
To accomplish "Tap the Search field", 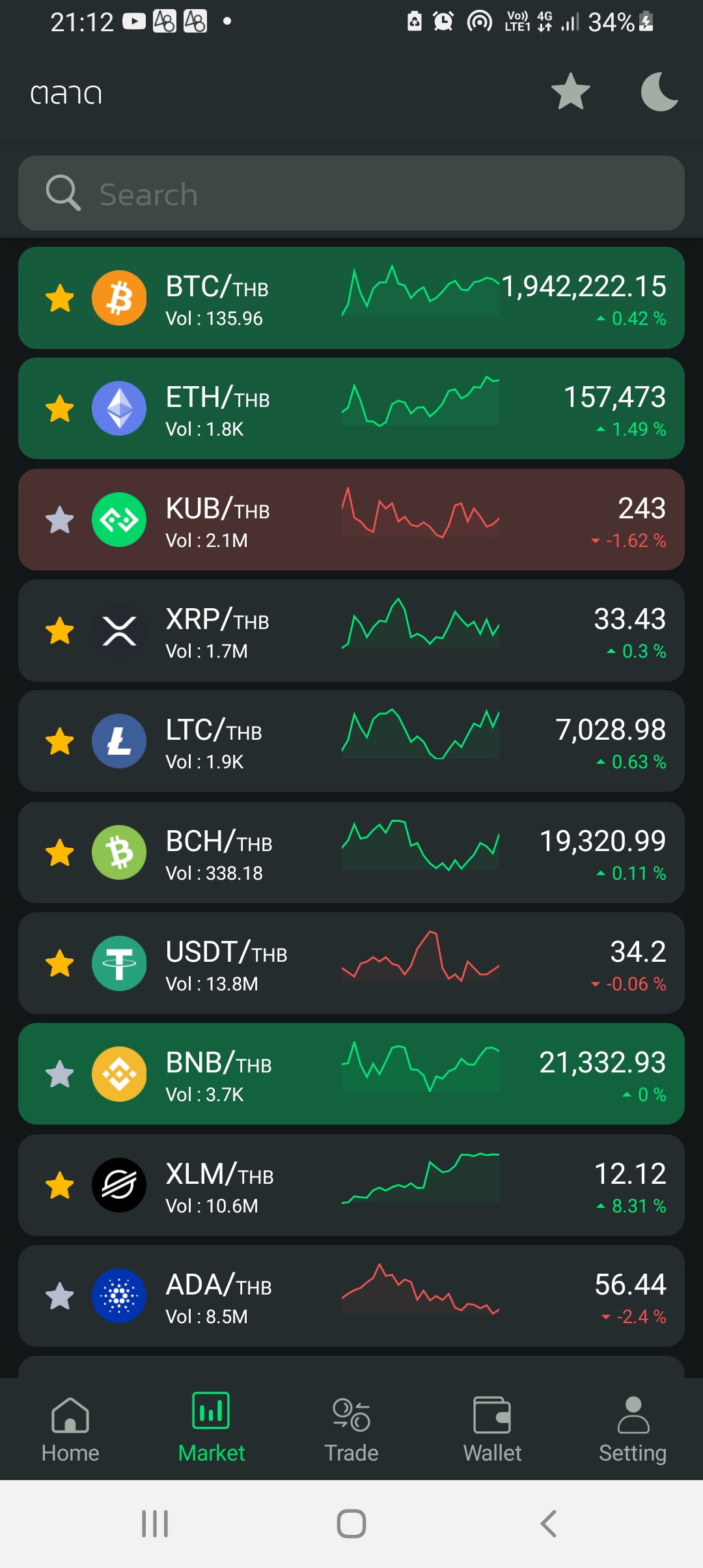I will [351, 193].
